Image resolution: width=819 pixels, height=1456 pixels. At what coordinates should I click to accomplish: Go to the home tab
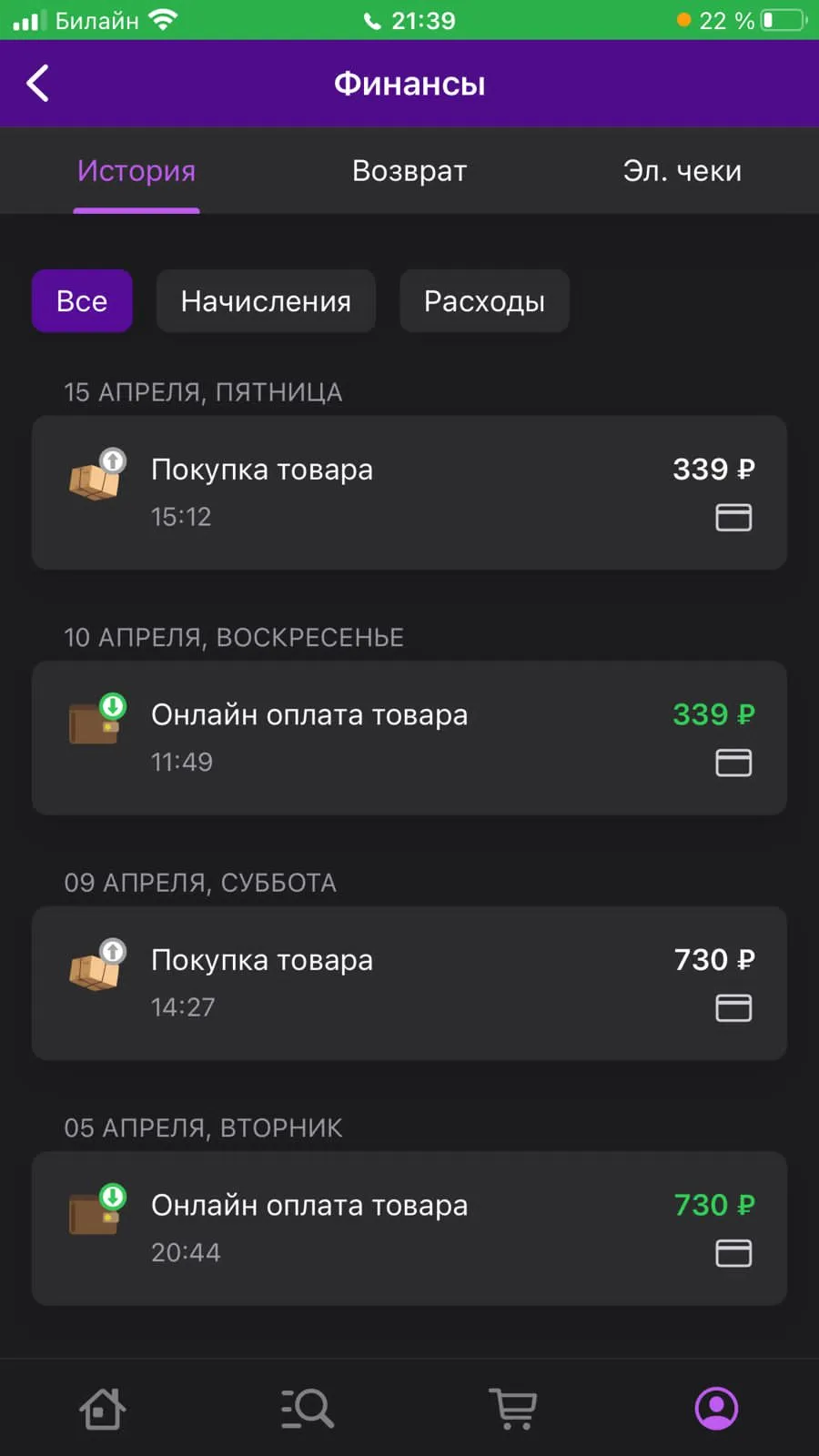point(103,1409)
